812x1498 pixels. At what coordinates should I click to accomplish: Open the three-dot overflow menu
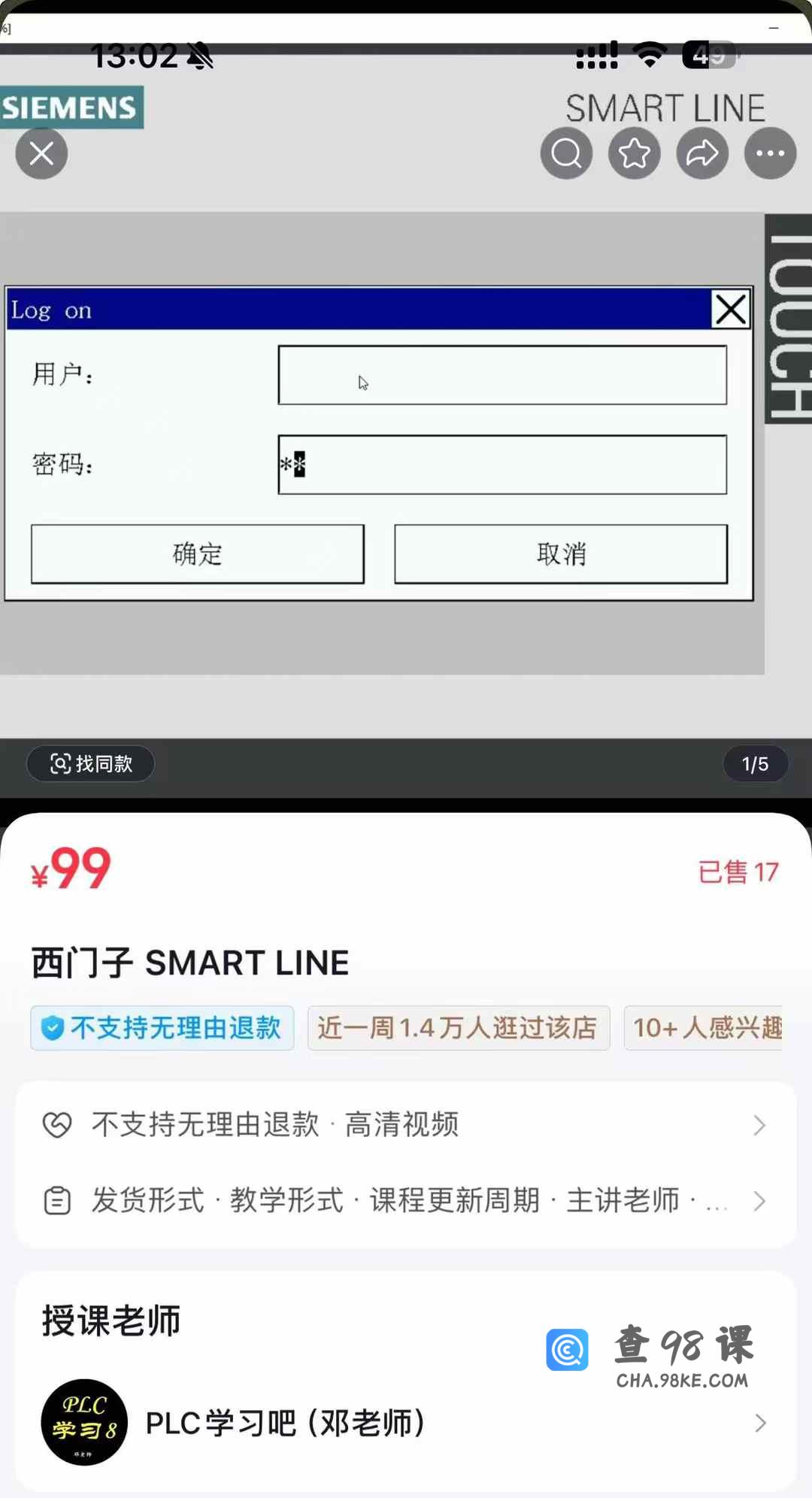click(x=770, y=153)
